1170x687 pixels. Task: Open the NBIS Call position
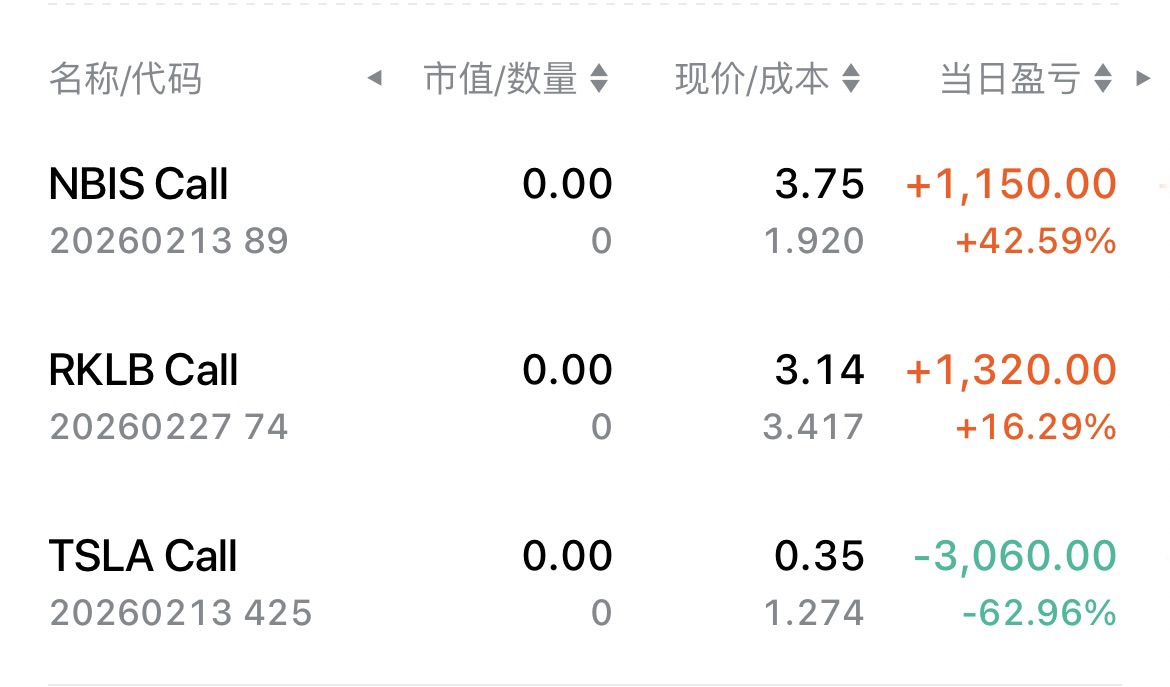[585, 211]
